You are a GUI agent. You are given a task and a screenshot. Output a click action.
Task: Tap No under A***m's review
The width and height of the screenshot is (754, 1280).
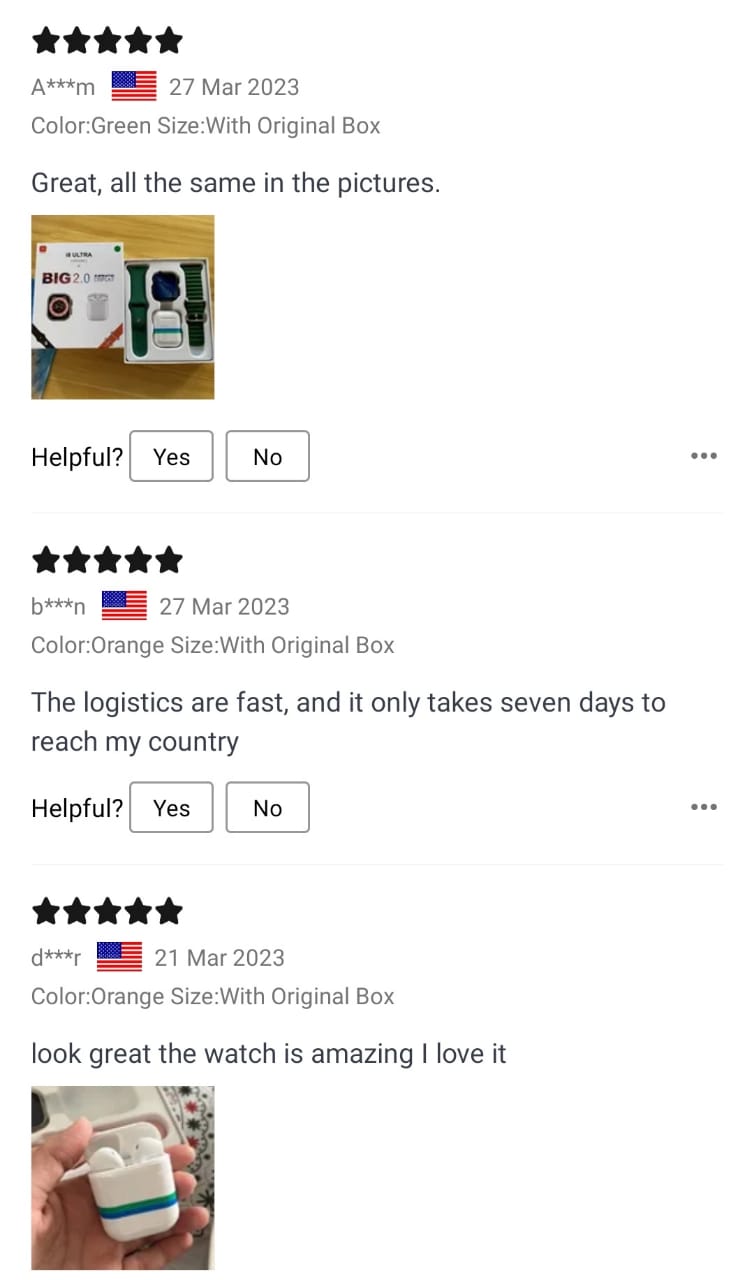pos(267,456)
